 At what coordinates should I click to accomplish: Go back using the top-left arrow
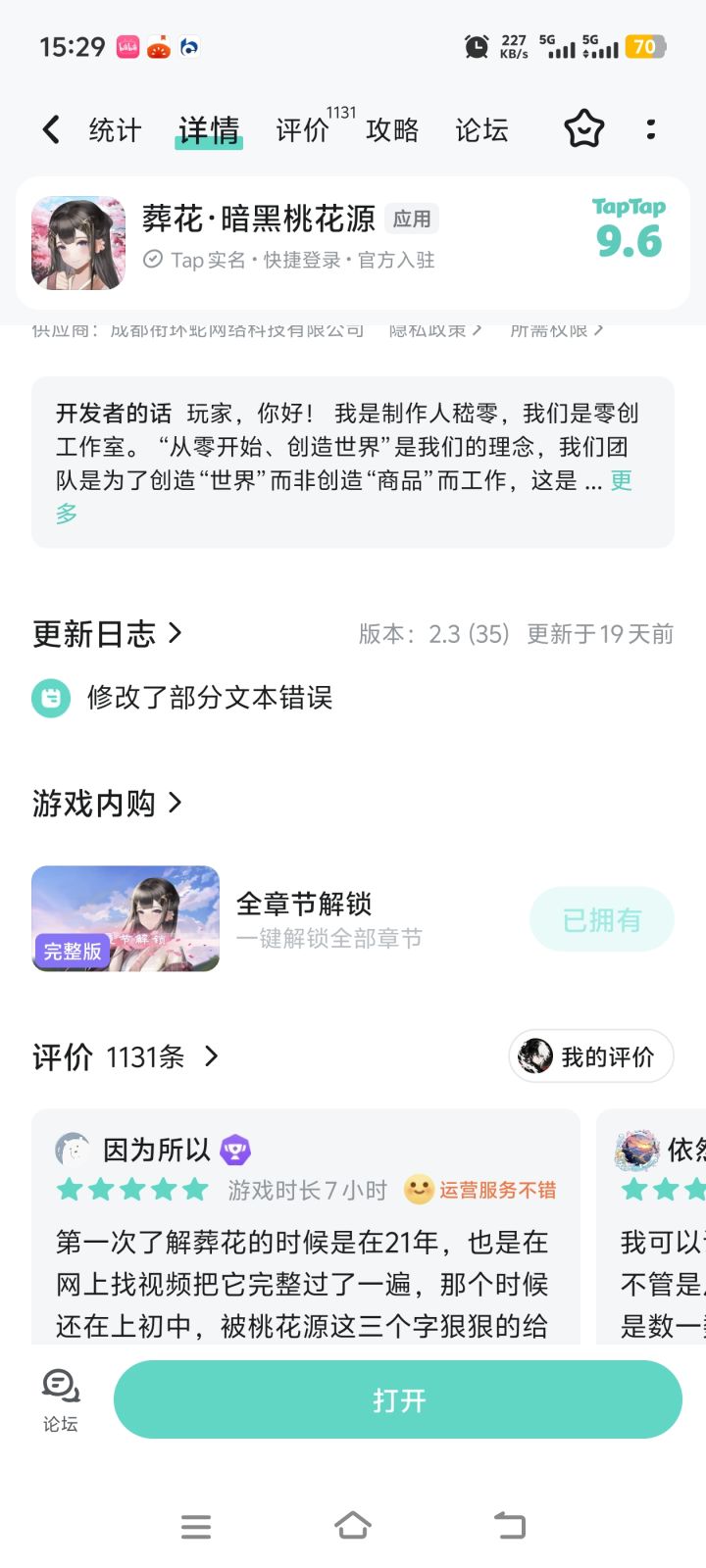coord(51,129)
